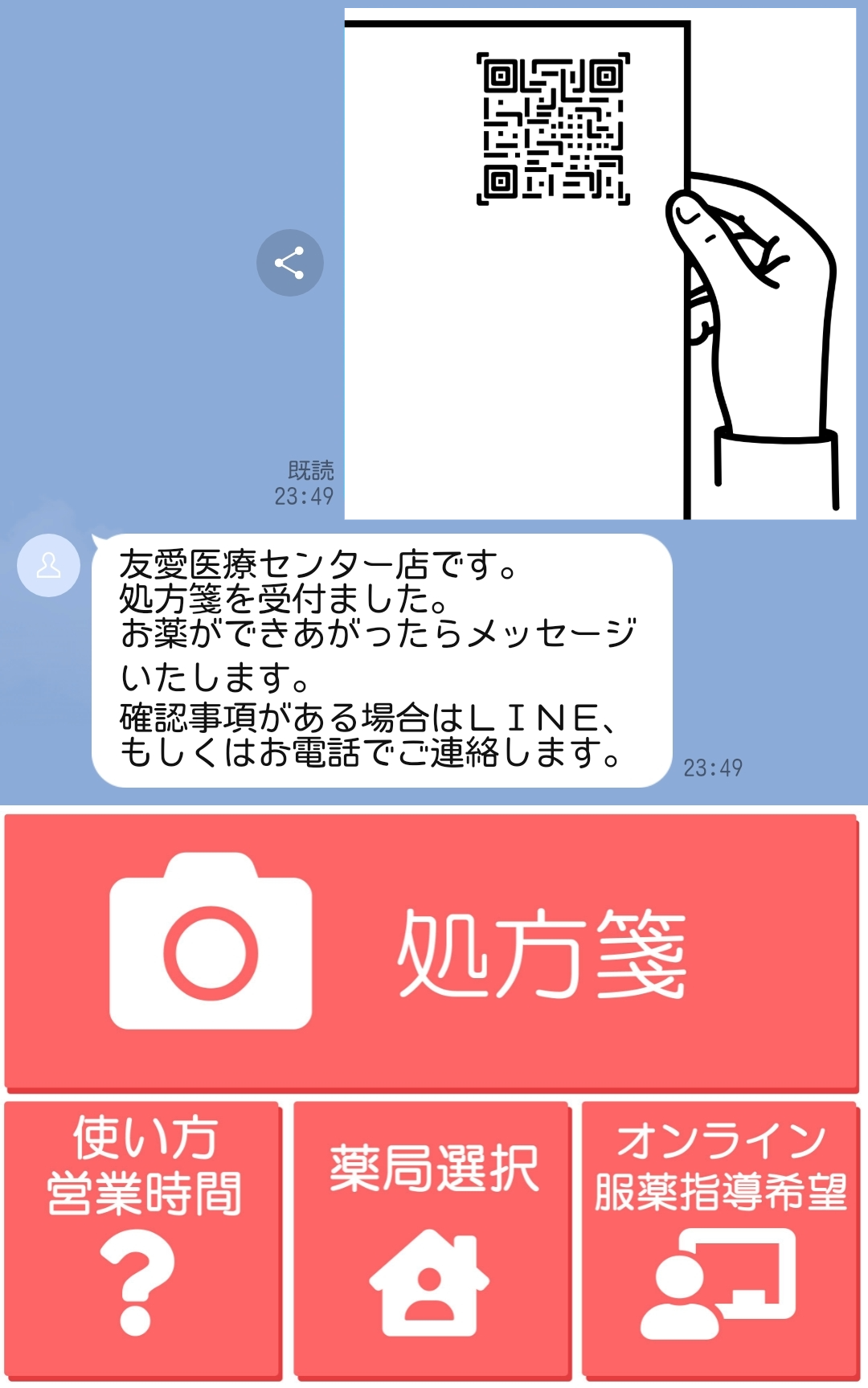The width and height of the screenshot is (868, 1388).
Task: Share the sent prescription image
Action: pos(289,263)
